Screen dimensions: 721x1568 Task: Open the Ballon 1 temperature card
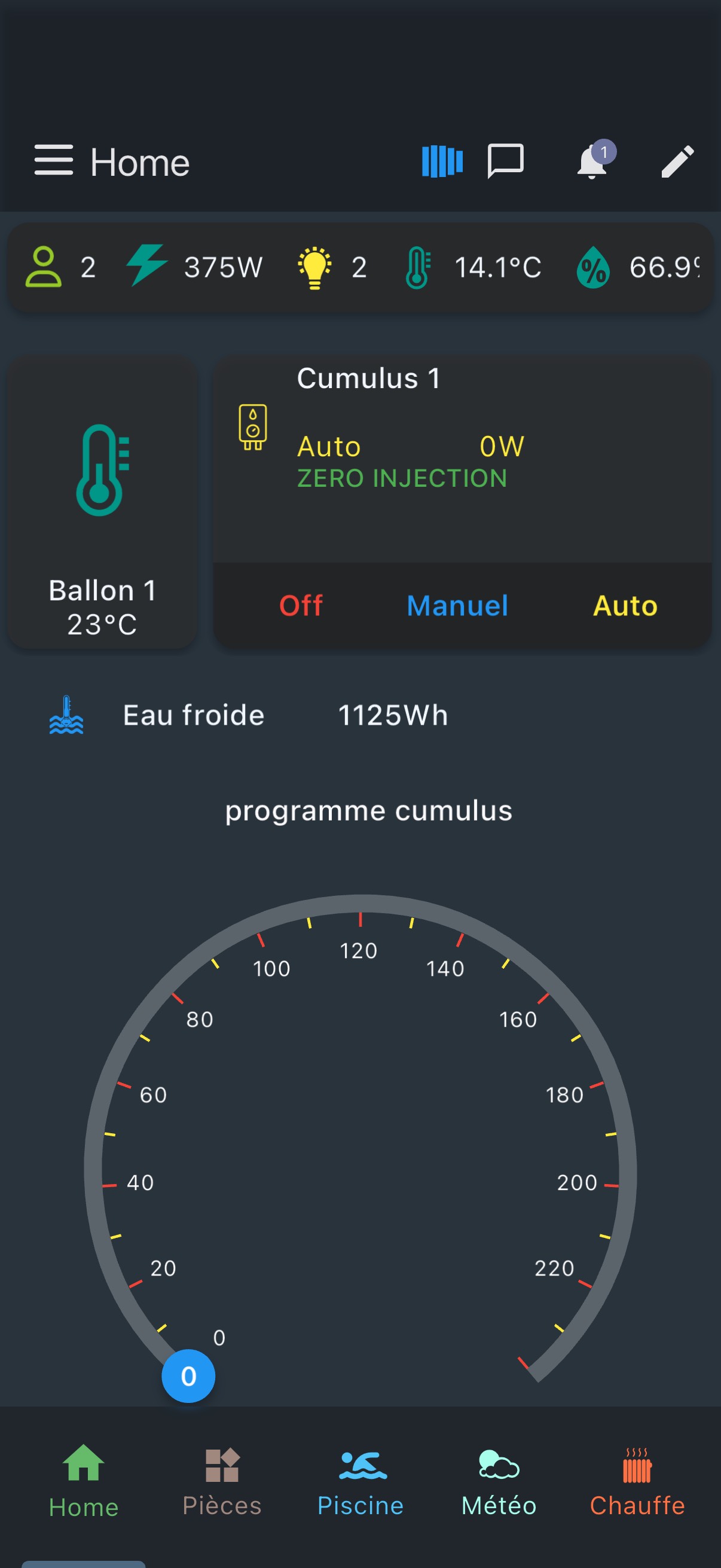tap(102, 502)
